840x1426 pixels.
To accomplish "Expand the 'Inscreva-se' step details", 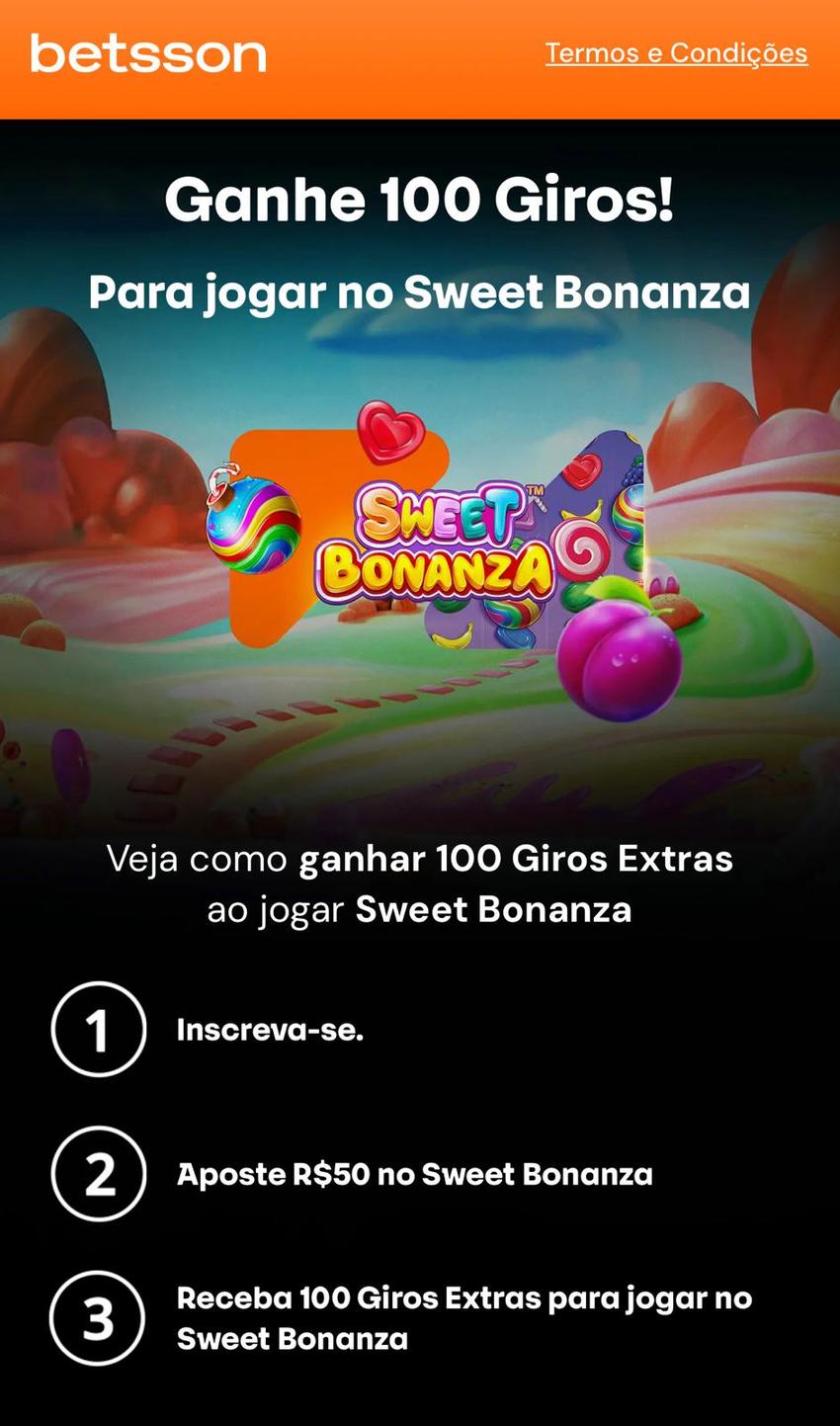I will [x=270, y=1031].
